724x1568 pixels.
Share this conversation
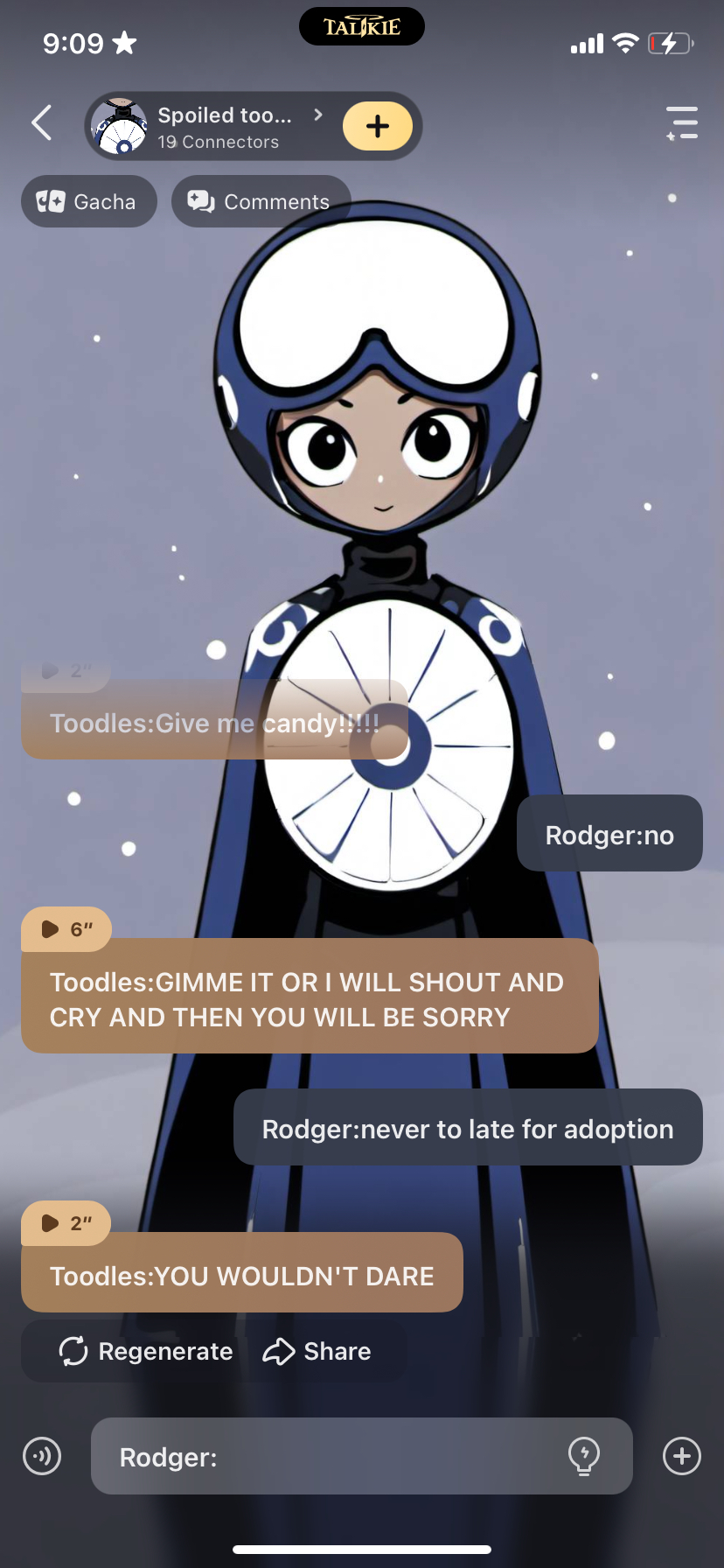pyautogui.click(x=317, y=1351)
